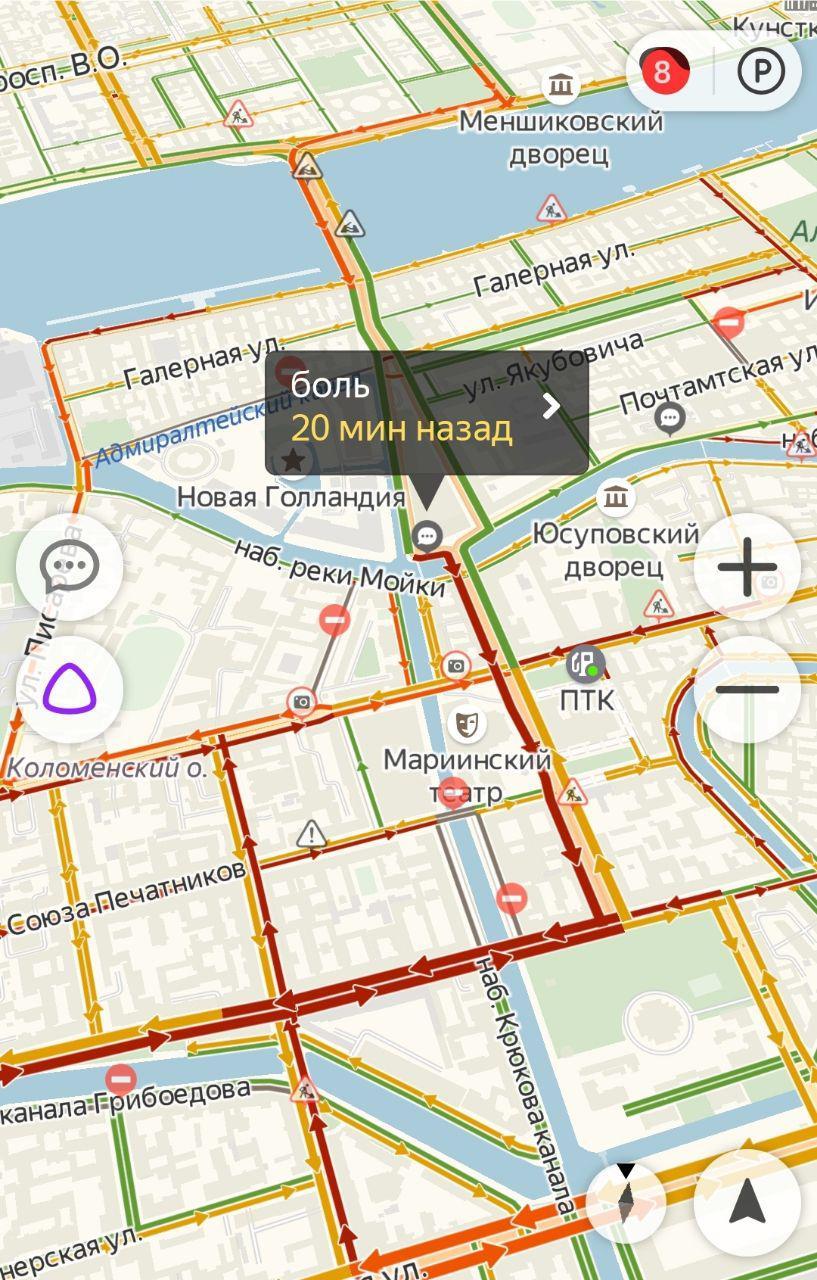Screen dimensions: 817x1280
Task: Tap the comment marker near Почтамтская ул.
Action: click(x=671, y=417)
